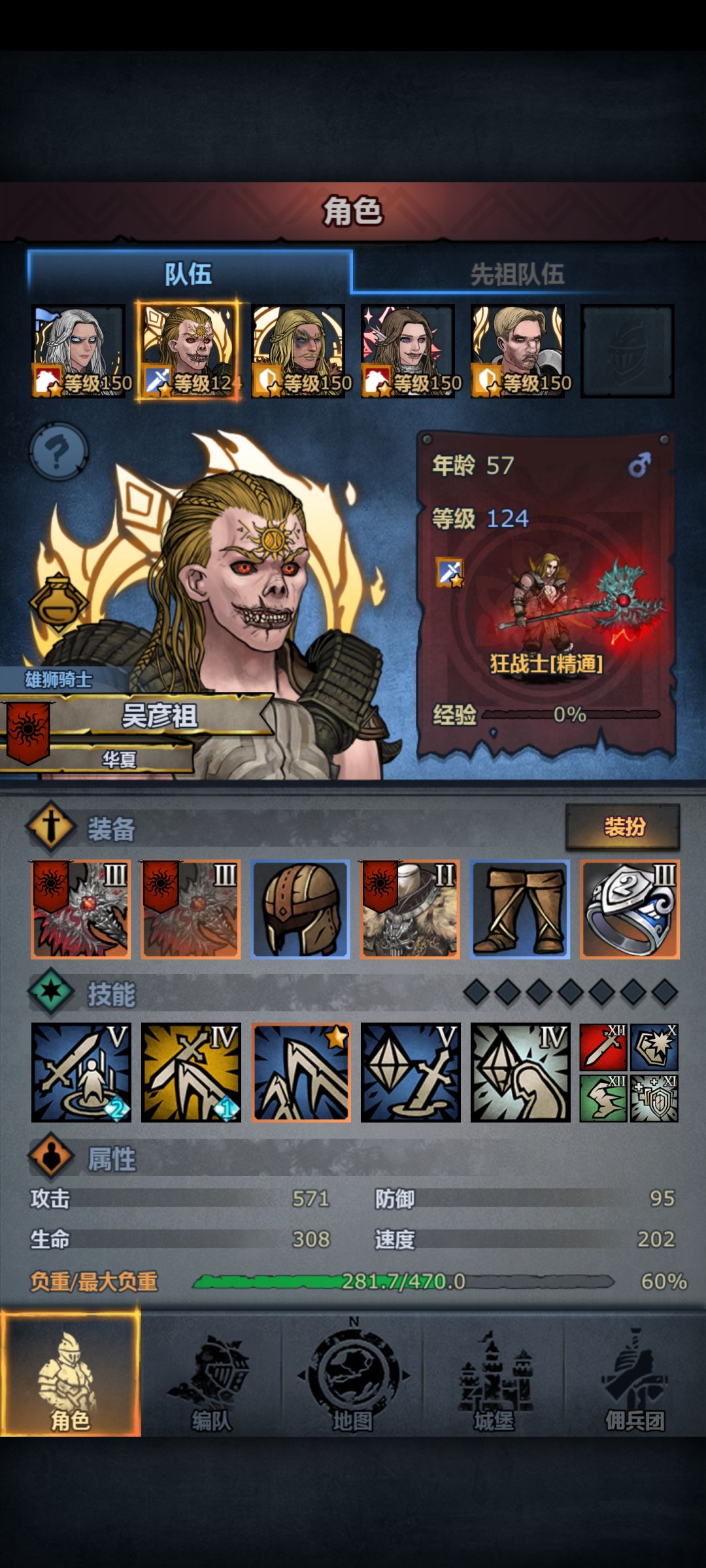
Task: Open the boots equipment slot
Action: (520, 909)
